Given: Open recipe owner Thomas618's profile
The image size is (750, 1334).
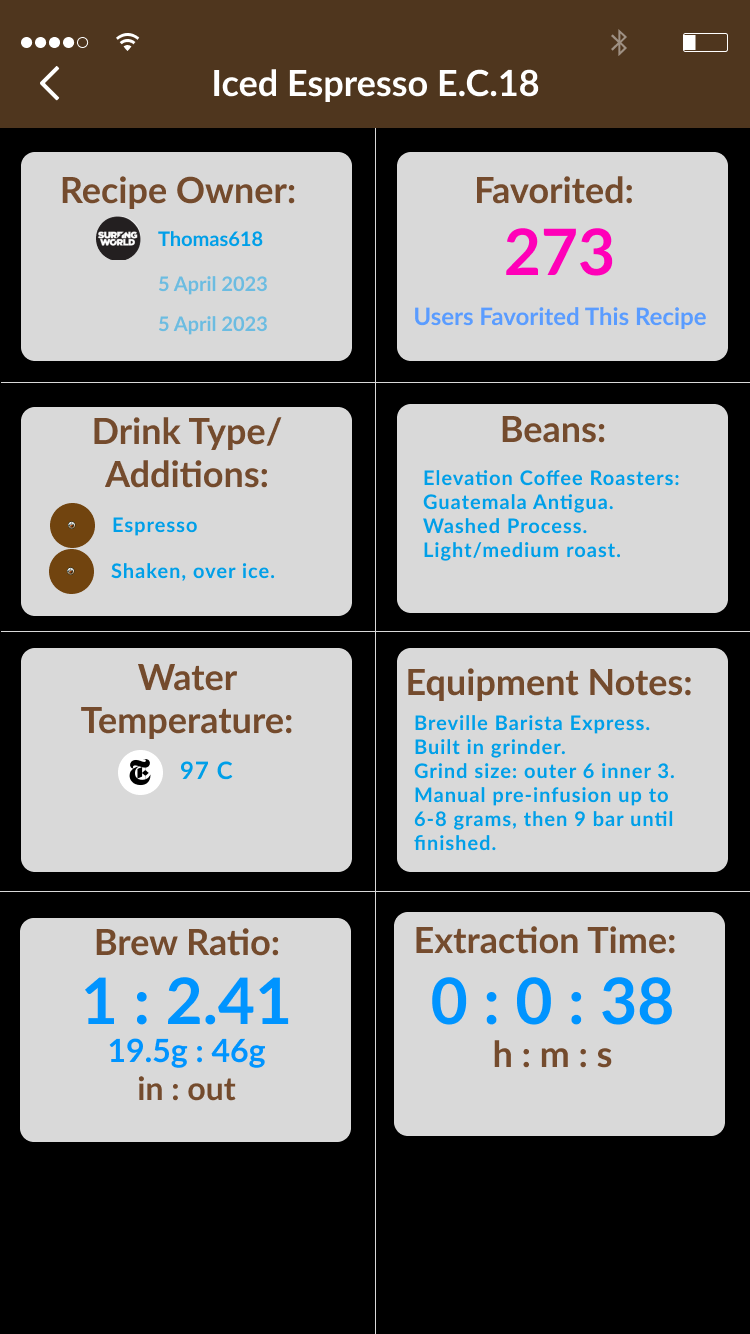Looking at the screenshot, I should [x=210, y=239].
